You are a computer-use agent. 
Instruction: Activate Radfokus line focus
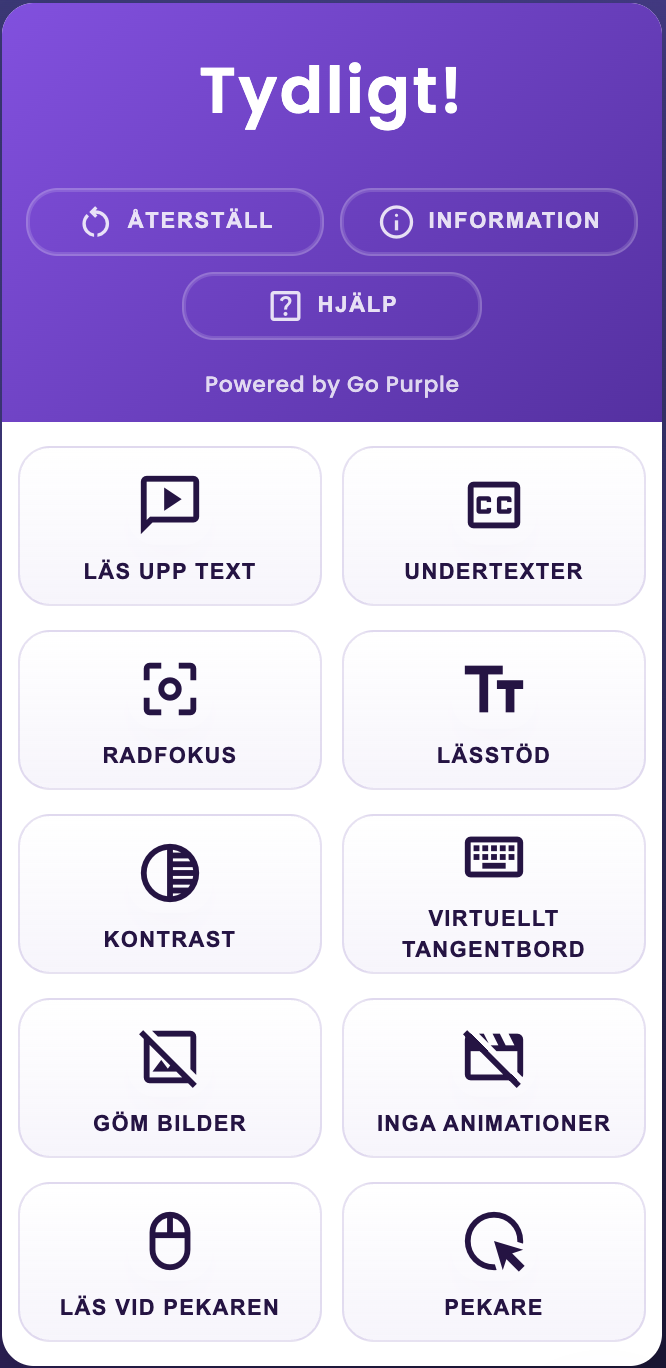pos(170,710)
